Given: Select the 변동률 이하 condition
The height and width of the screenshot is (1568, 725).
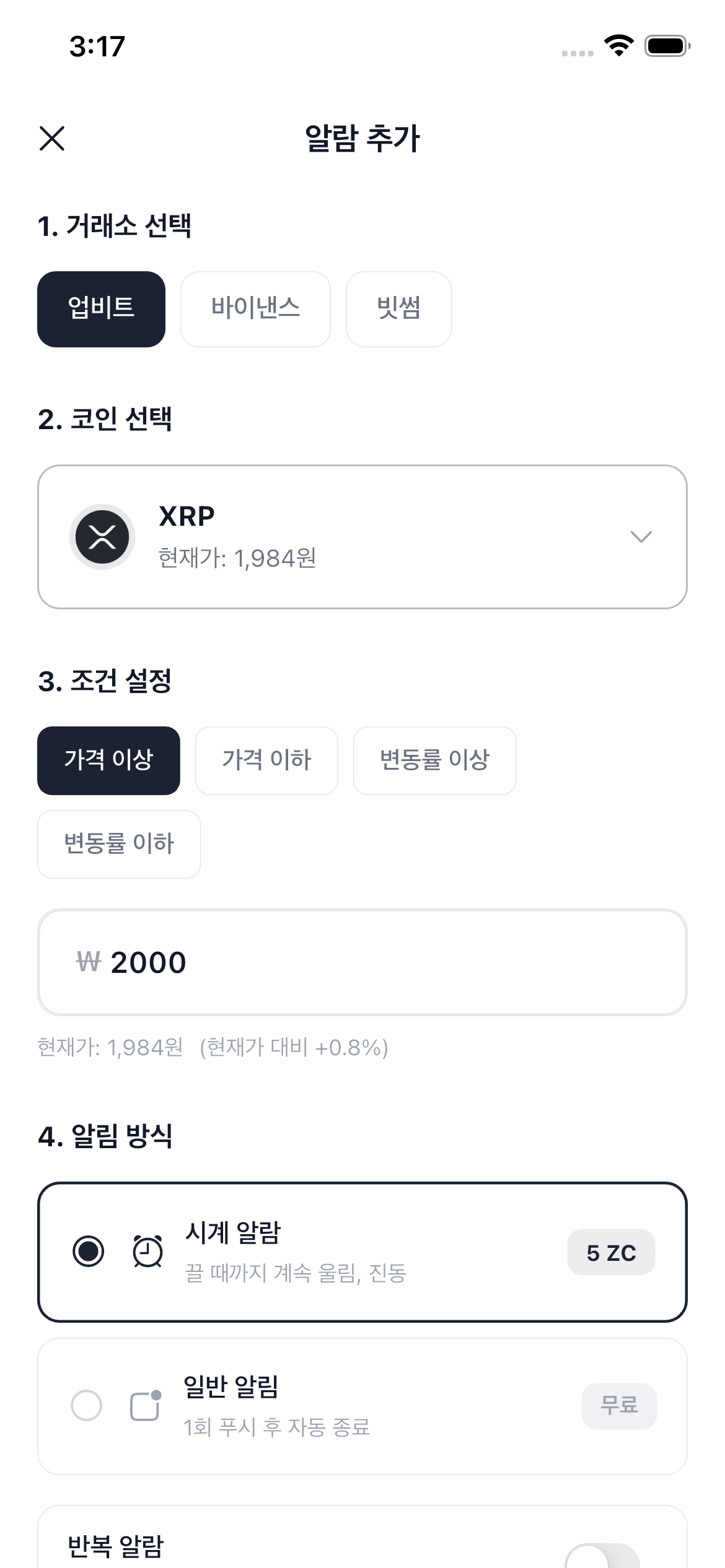Looking at the screenshot, I should [x=119, y=844].
